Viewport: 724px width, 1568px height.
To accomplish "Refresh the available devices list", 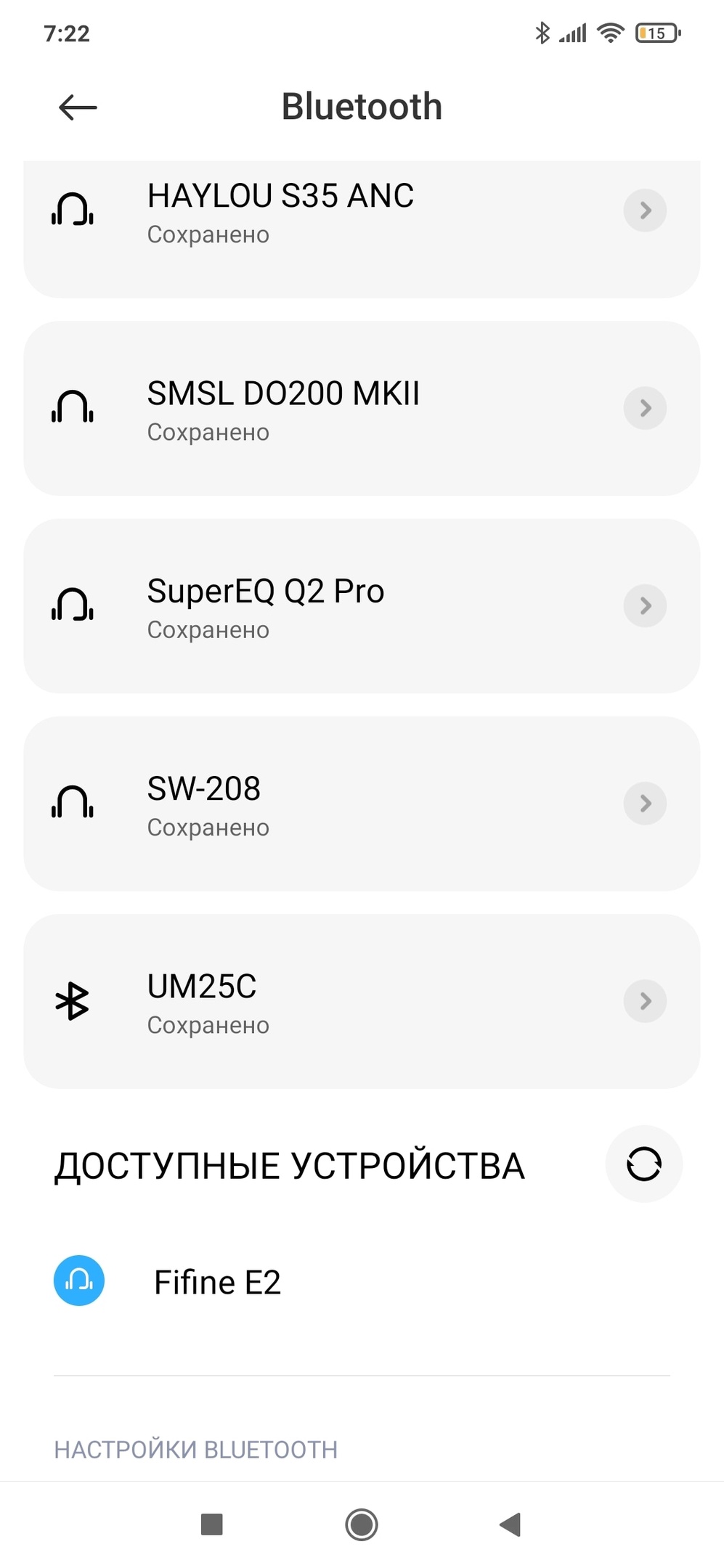I will [x=643, y=1164].
